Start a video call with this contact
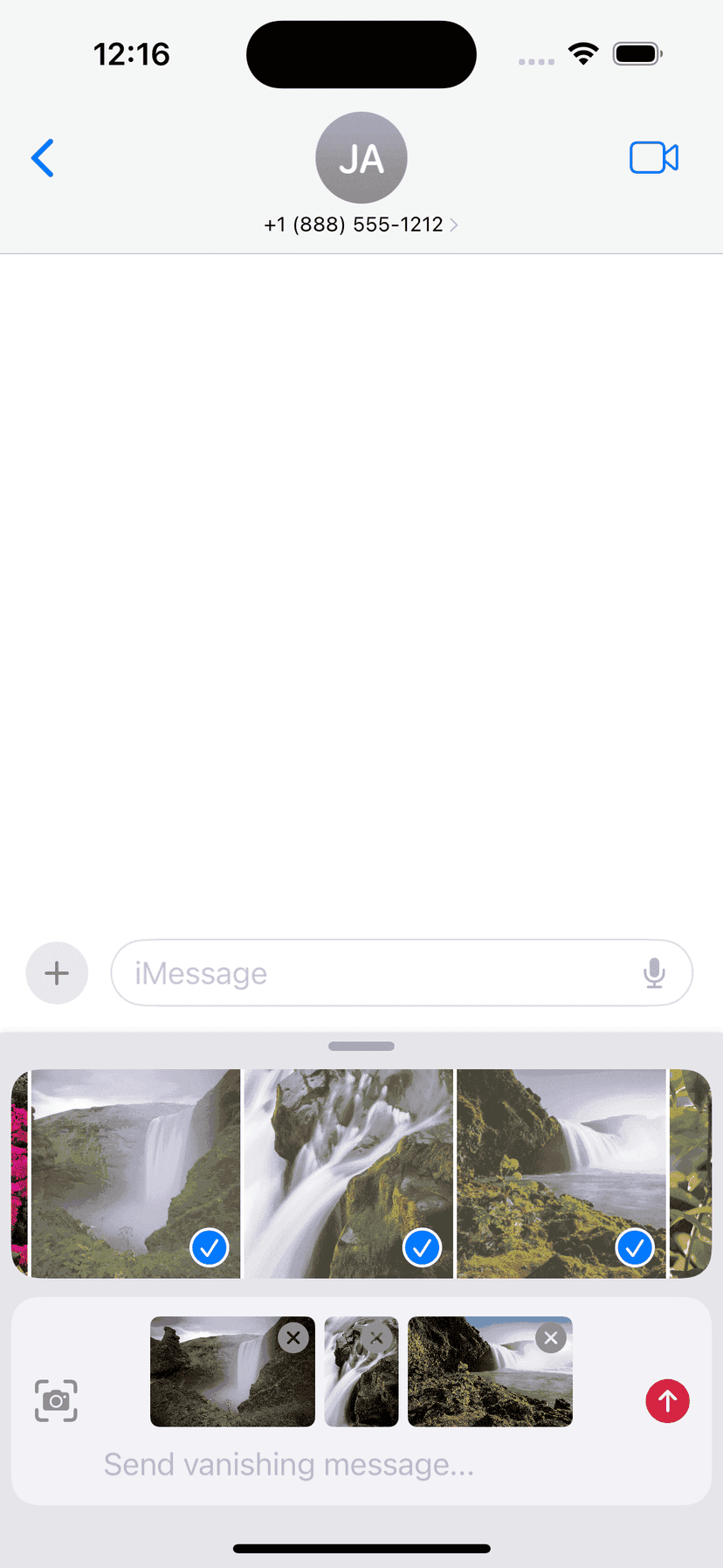Viewport: 723px width, 1568px height. click(653, 158)
